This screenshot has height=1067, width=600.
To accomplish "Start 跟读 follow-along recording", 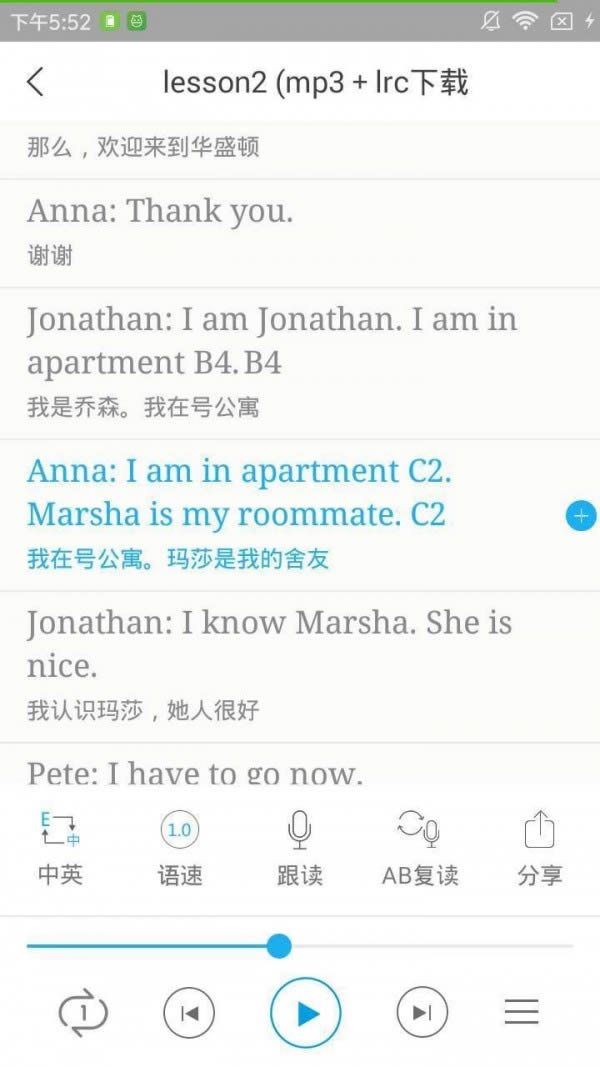I will pos(299,848).
